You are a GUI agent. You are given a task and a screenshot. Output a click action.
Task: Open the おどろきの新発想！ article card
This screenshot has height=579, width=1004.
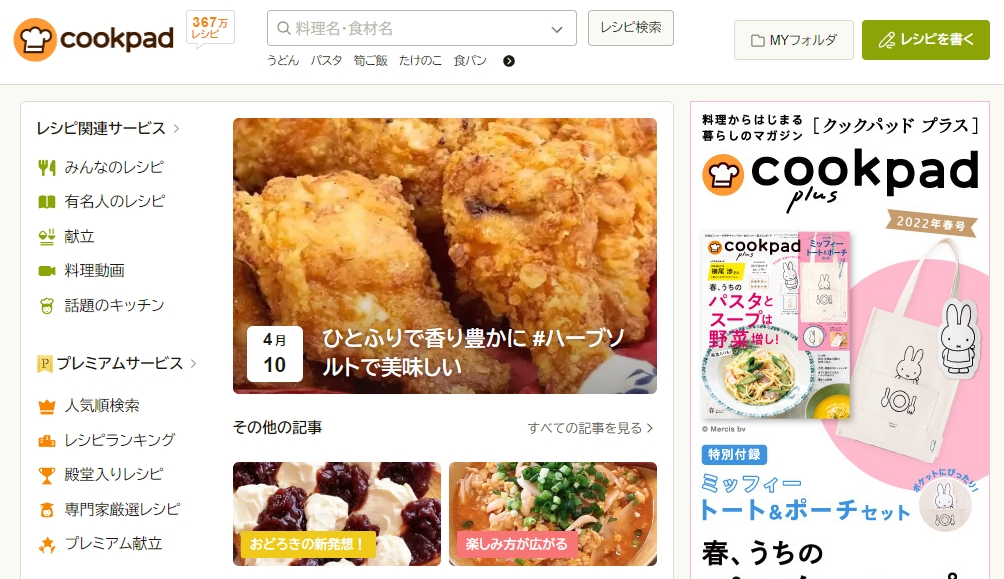[x=336, y=513]
